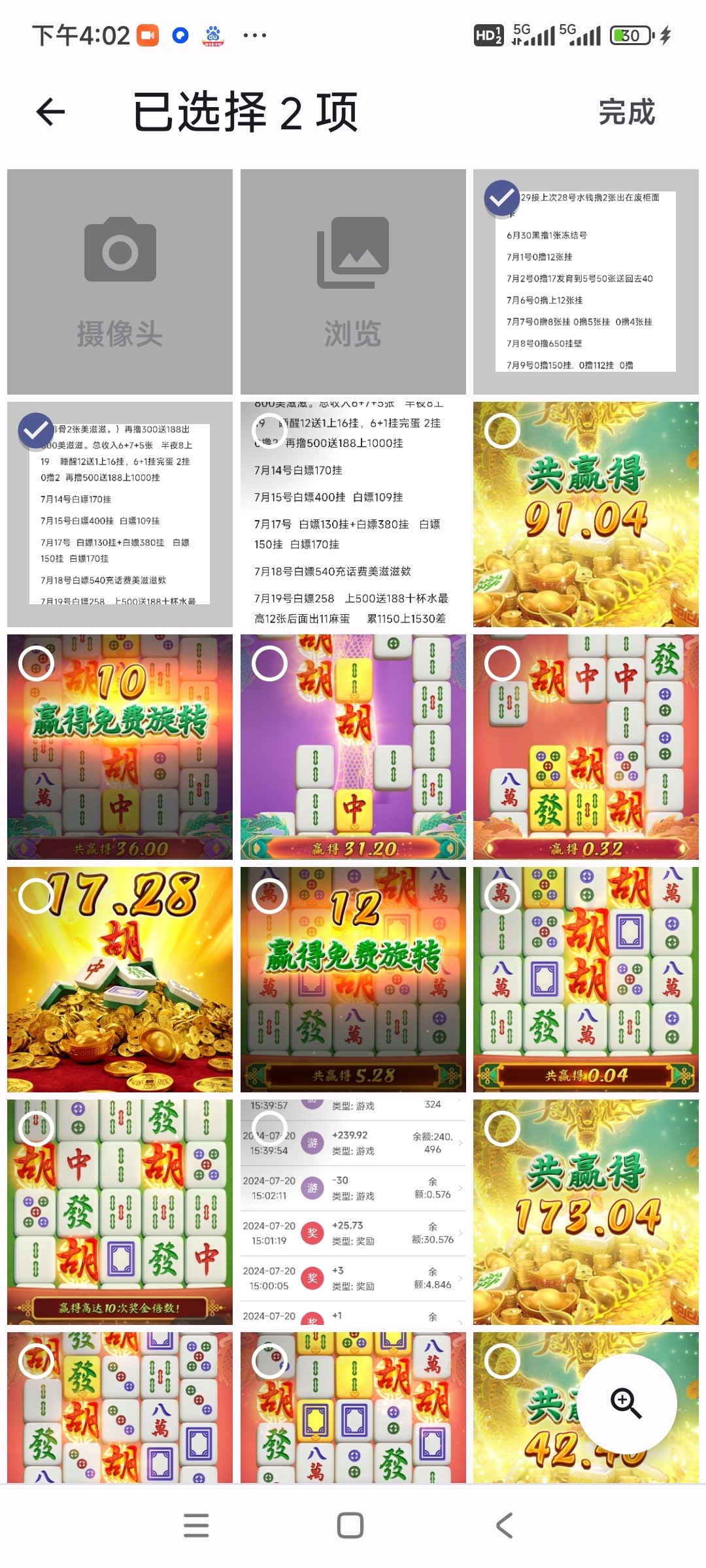Select the mahjong image showing 共赢得 0.04
Image resolution: width=706 pixels, height=1568 pixels.
click(x=502, y=896)
